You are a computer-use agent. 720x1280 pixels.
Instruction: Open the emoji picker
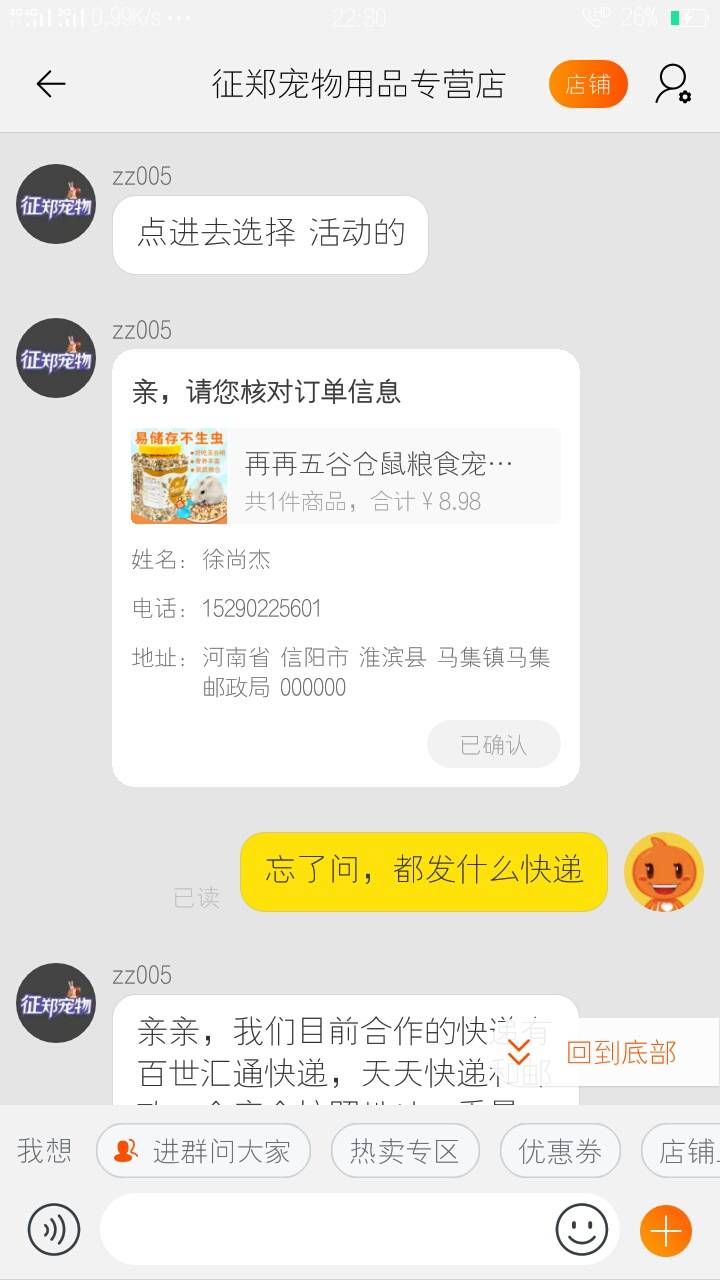pyautogui.click(x=582, y=1229)
